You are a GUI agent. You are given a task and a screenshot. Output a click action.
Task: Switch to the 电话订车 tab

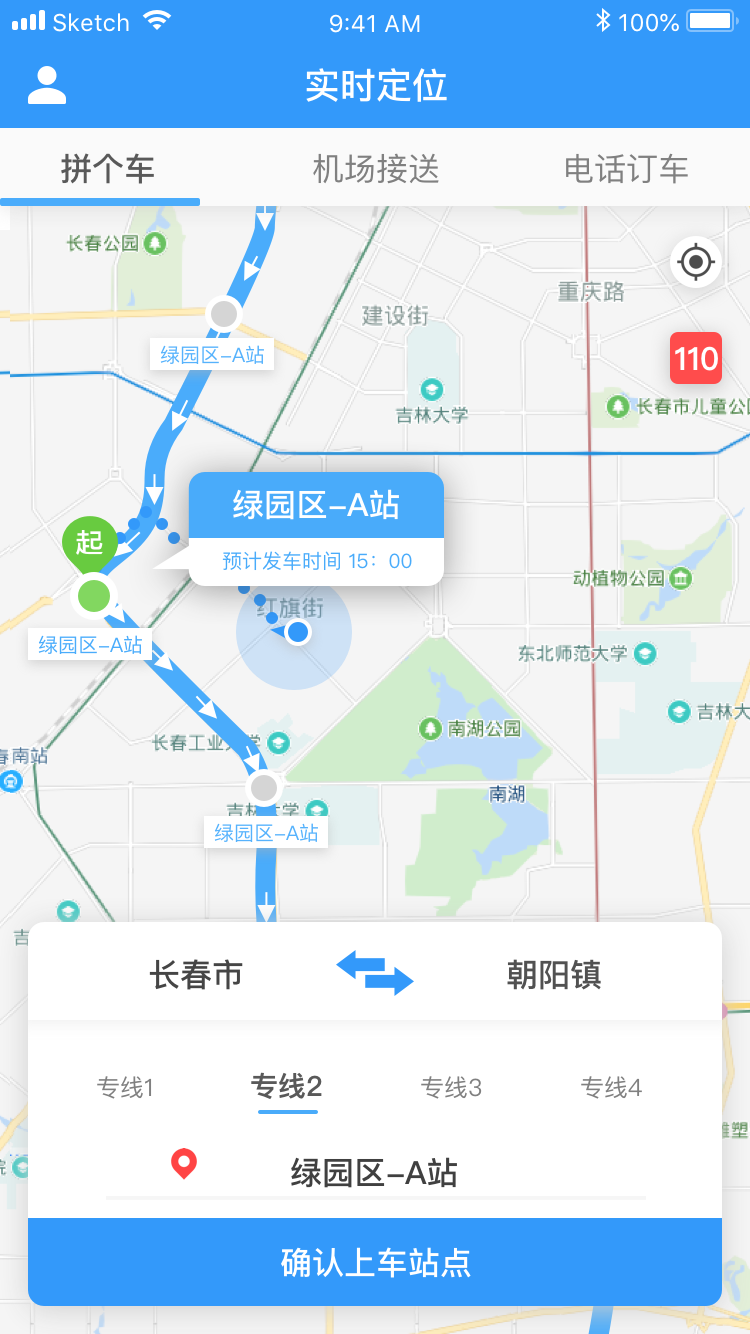click(626, 169)
